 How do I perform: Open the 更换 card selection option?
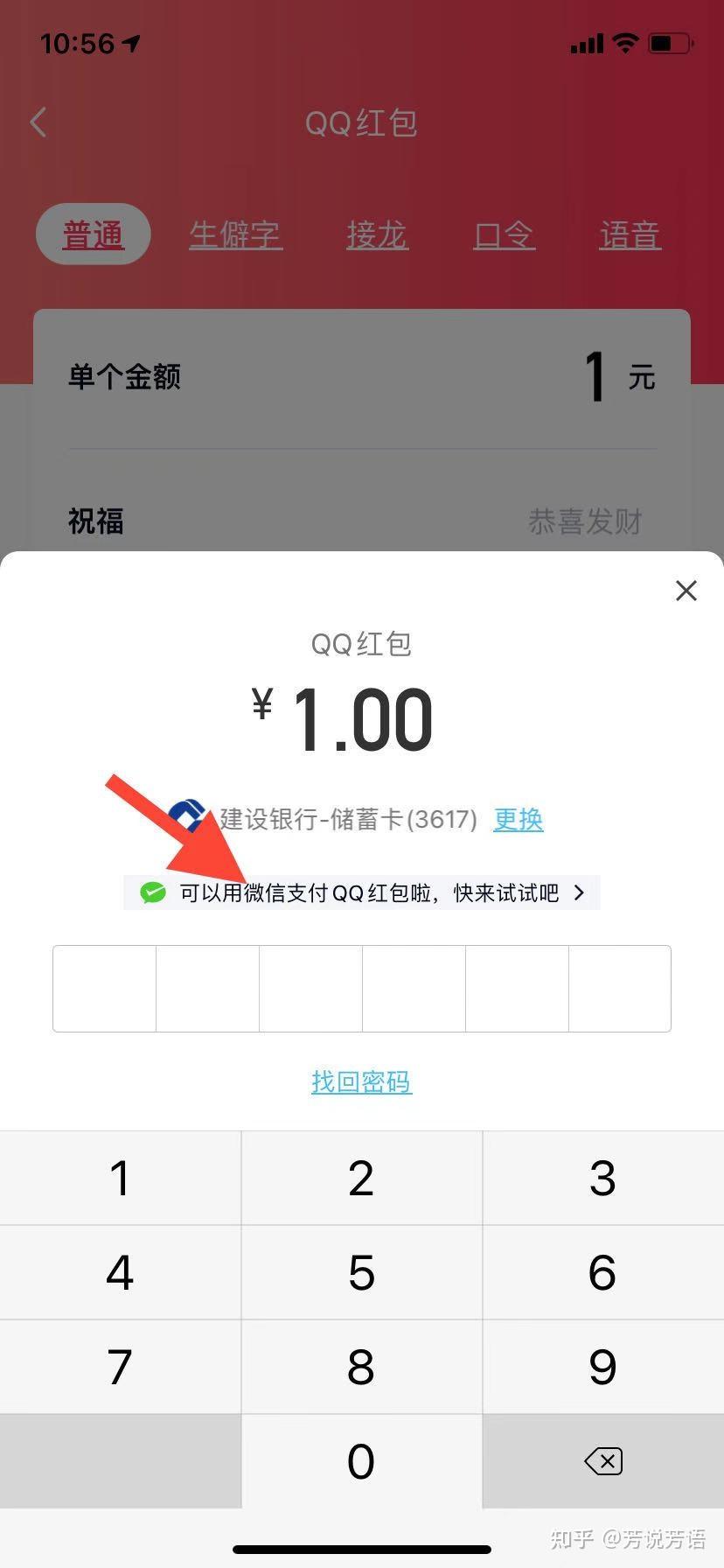[518, 820]
